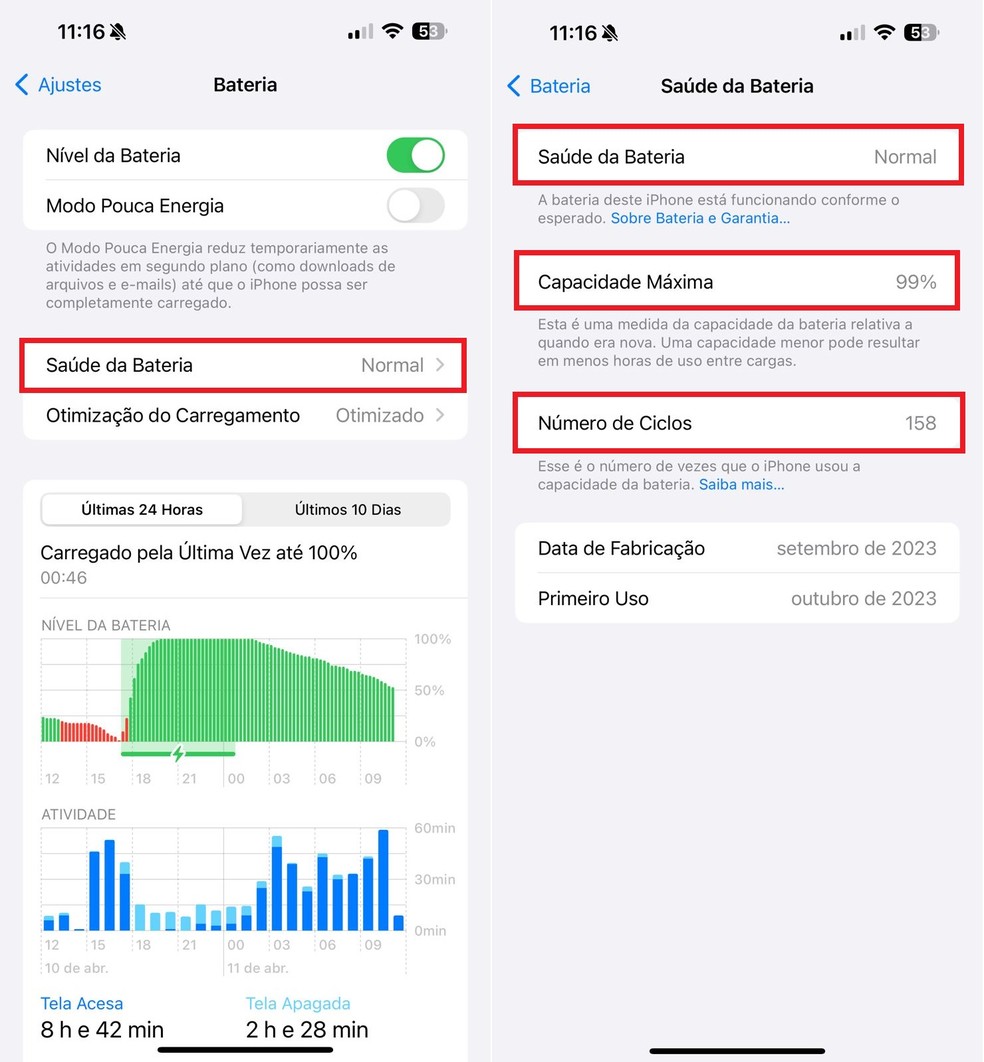The image size is (984, 1062).
Task: Tap the Saiba mais link
Action: pos(741,485)
